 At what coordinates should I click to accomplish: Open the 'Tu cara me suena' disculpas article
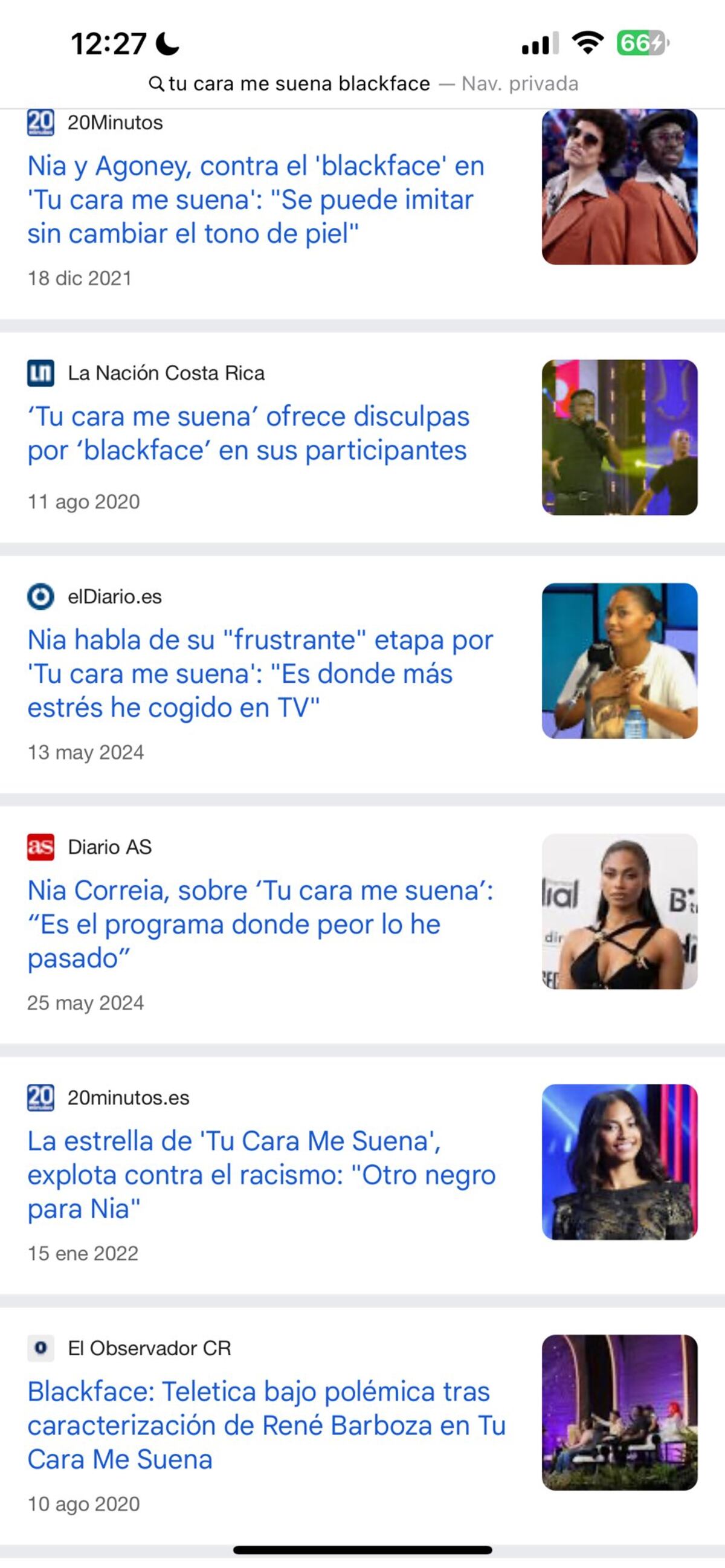(x=248, y=434)
